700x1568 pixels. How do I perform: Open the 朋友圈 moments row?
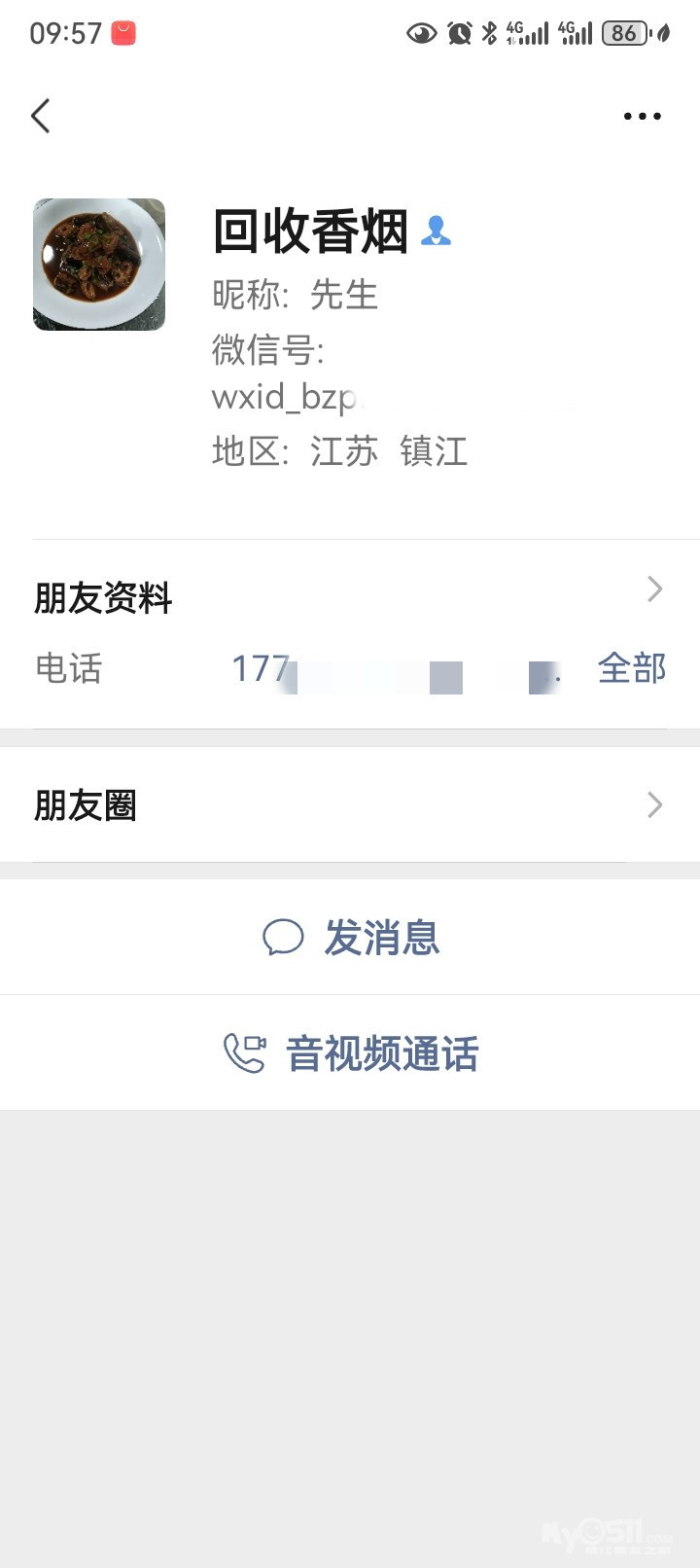350,805
